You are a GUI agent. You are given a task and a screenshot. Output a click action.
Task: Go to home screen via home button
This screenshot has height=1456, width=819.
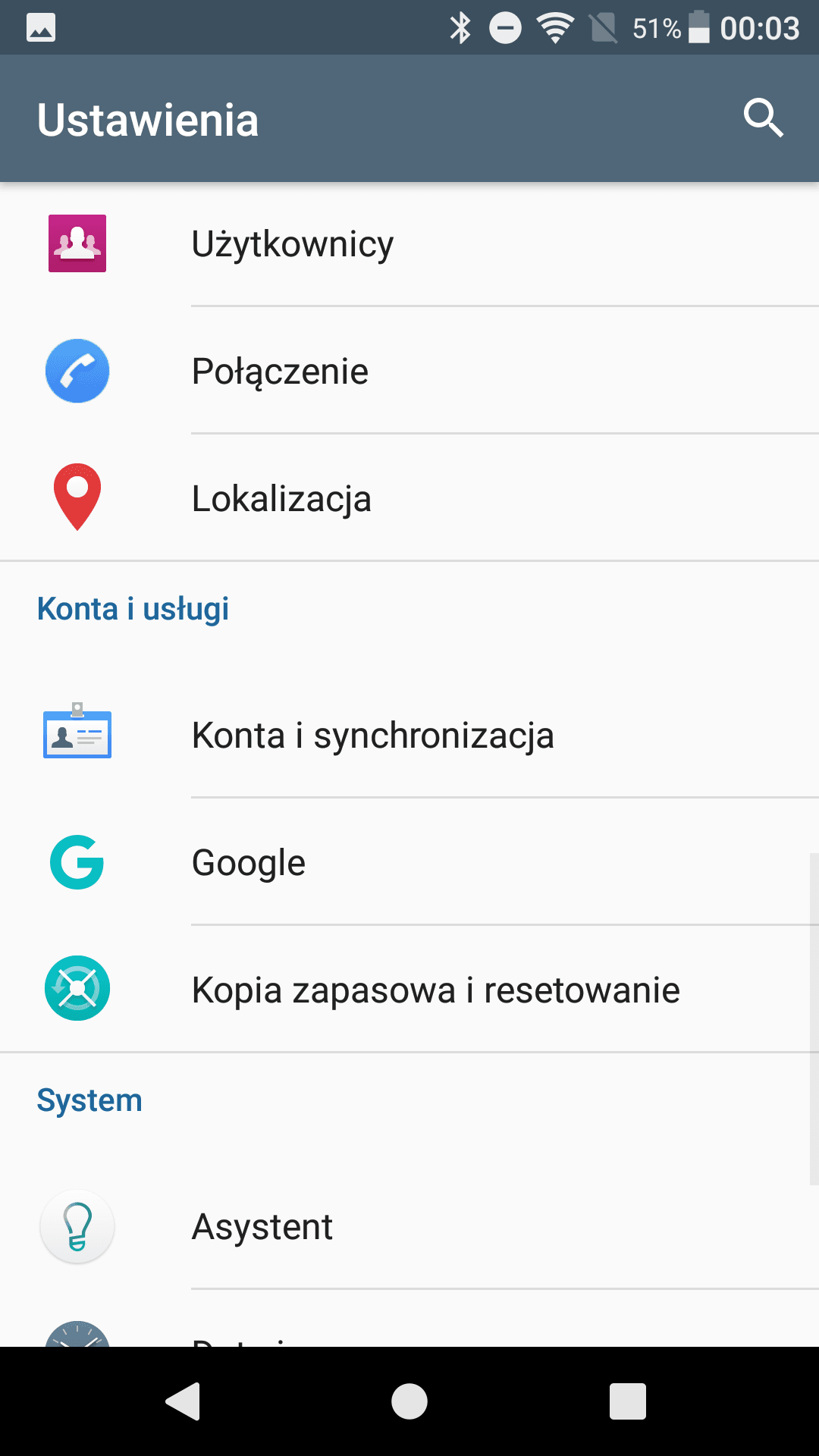409,1401
